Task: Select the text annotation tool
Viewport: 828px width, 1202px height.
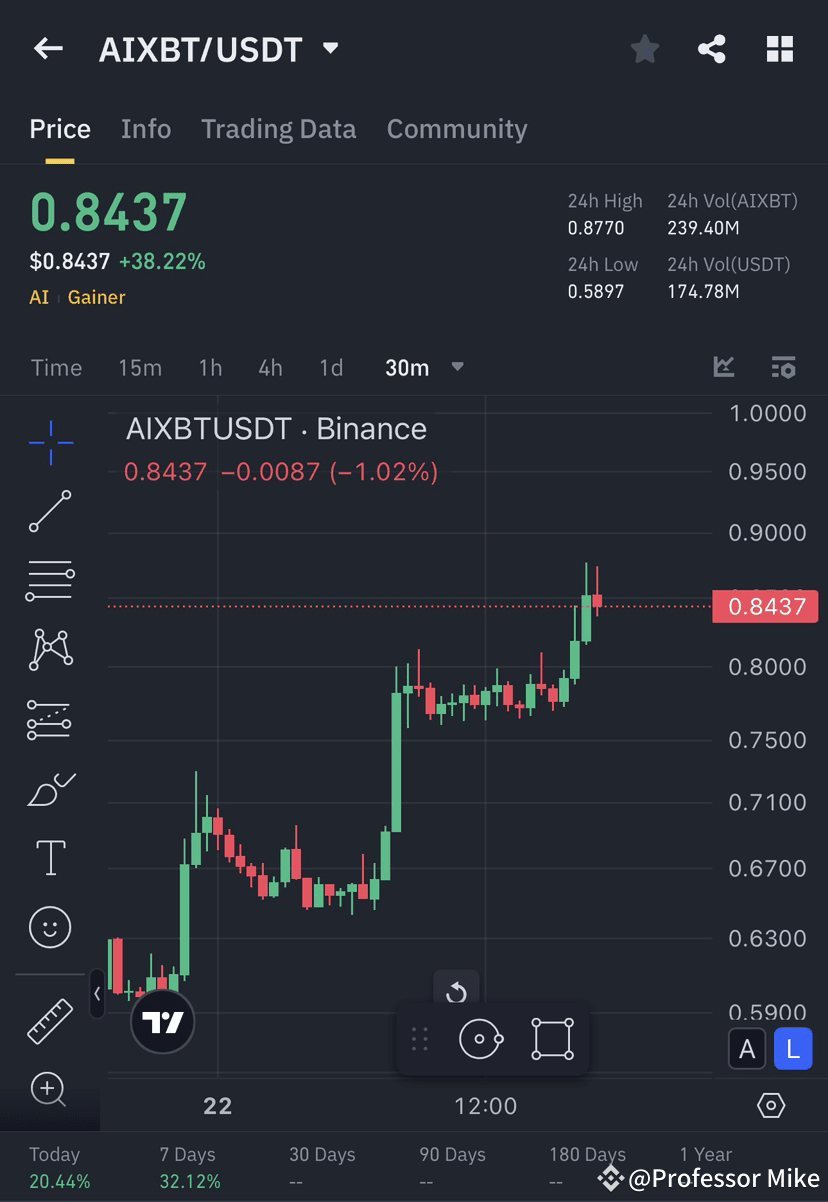Action: [50, 857]
